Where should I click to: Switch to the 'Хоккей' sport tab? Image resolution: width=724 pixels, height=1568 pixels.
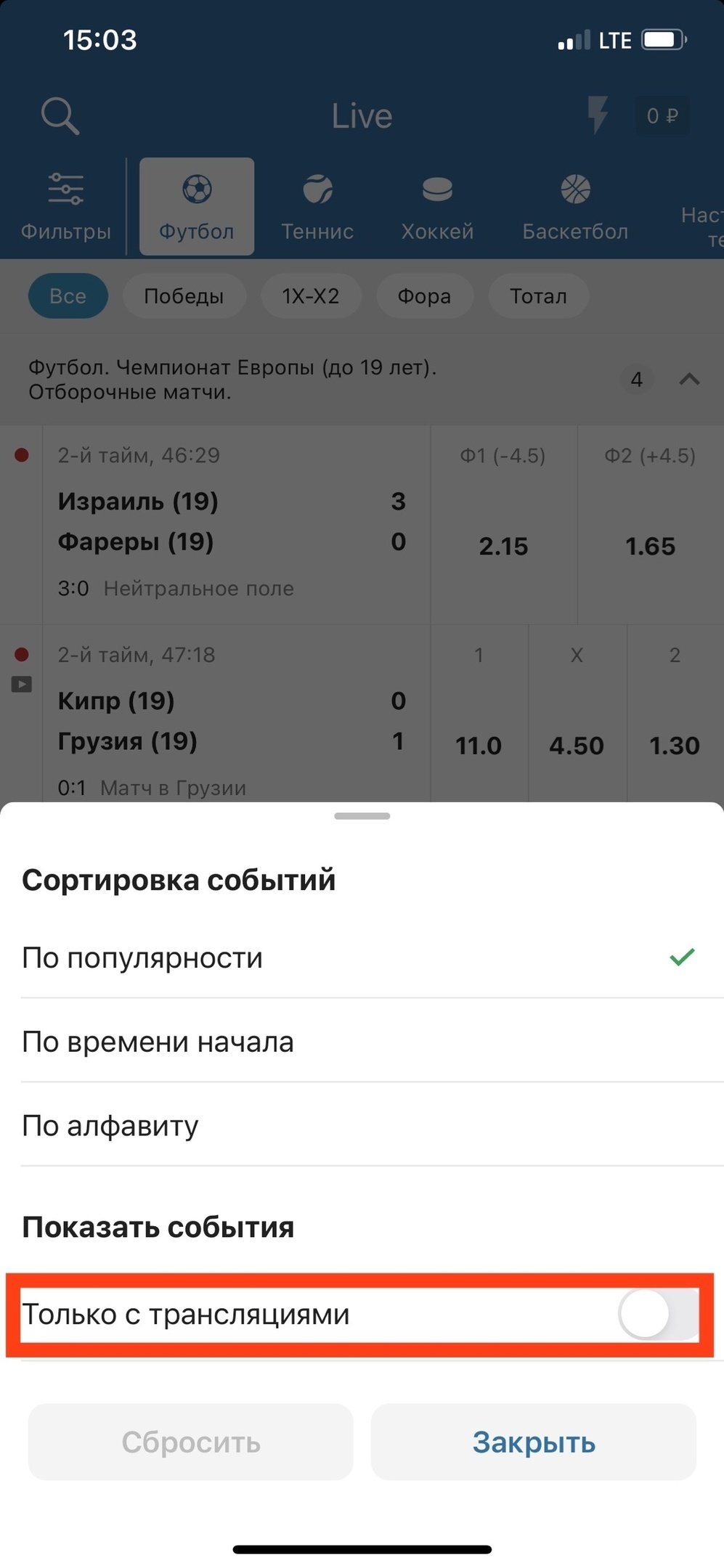pos(437,207)
